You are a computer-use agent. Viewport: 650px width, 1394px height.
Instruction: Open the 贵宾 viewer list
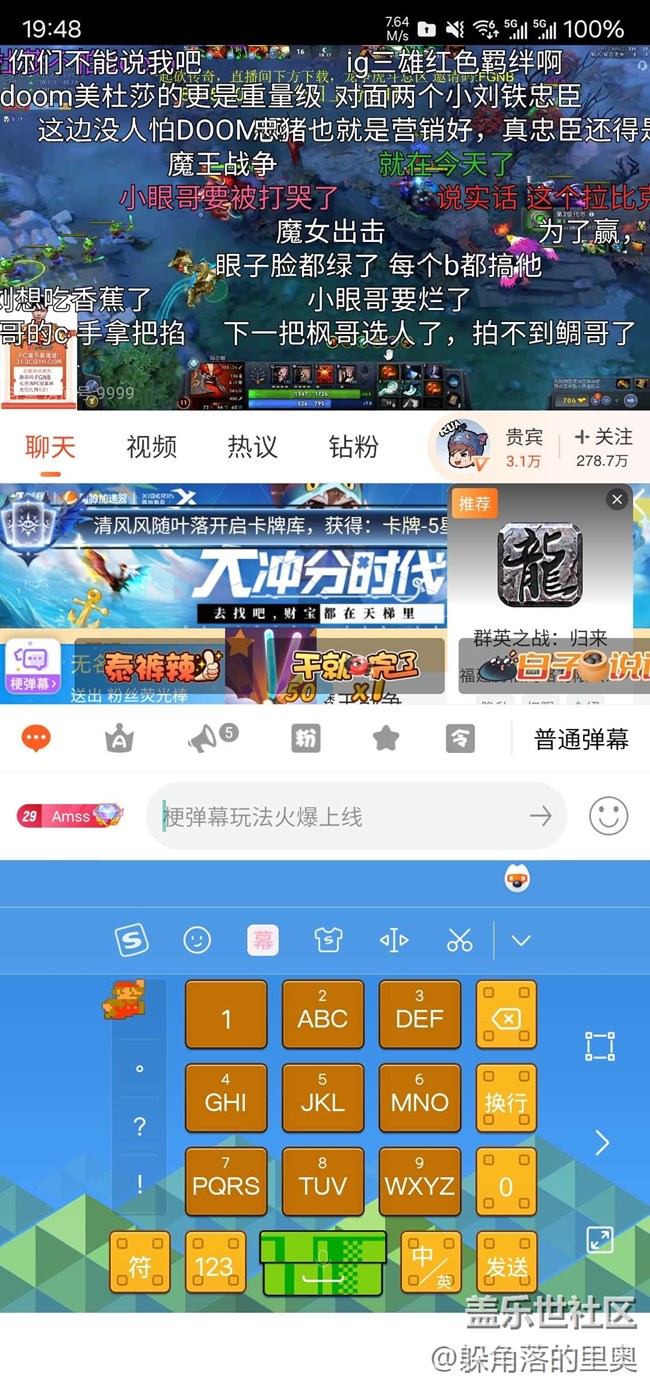(x=523, y=447)
